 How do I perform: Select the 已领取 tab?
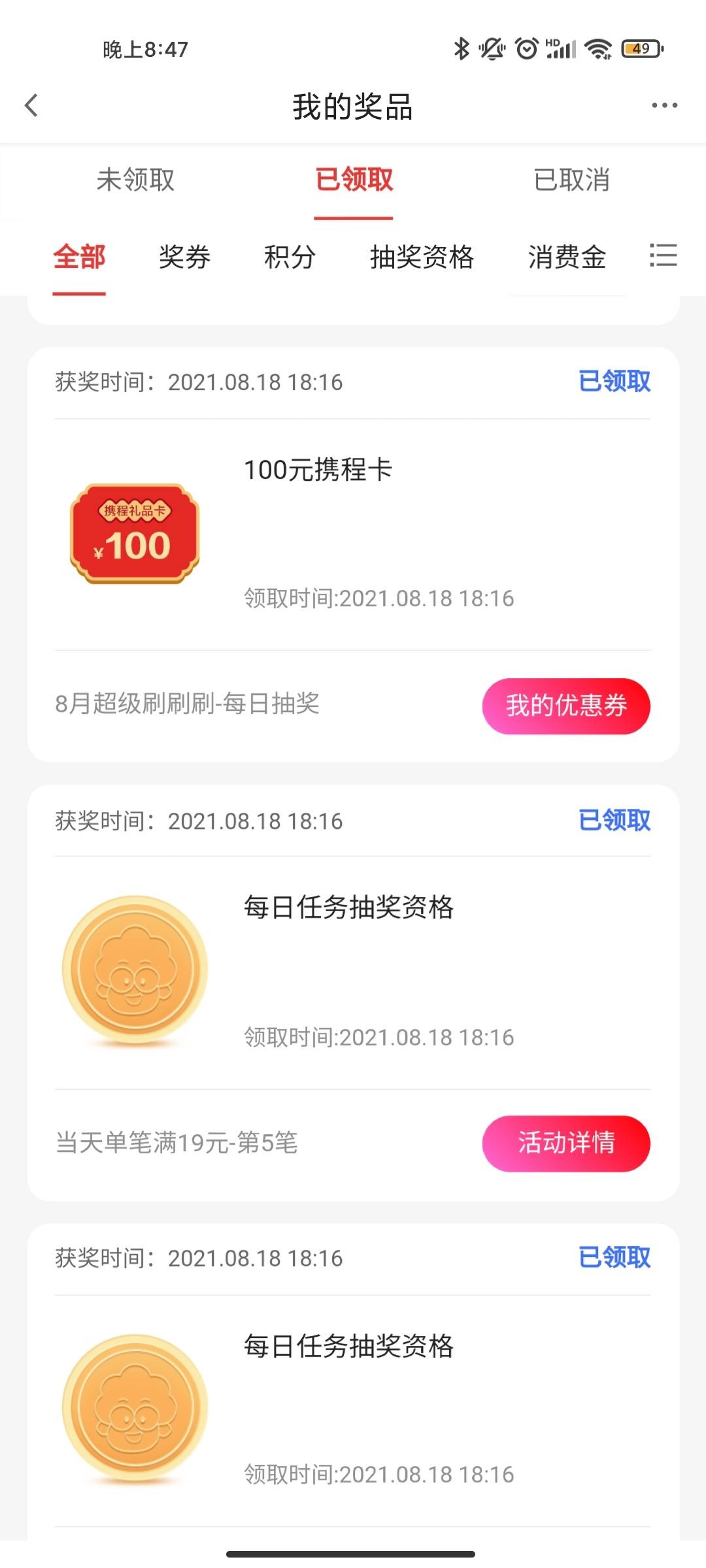(x=354, y=180)
